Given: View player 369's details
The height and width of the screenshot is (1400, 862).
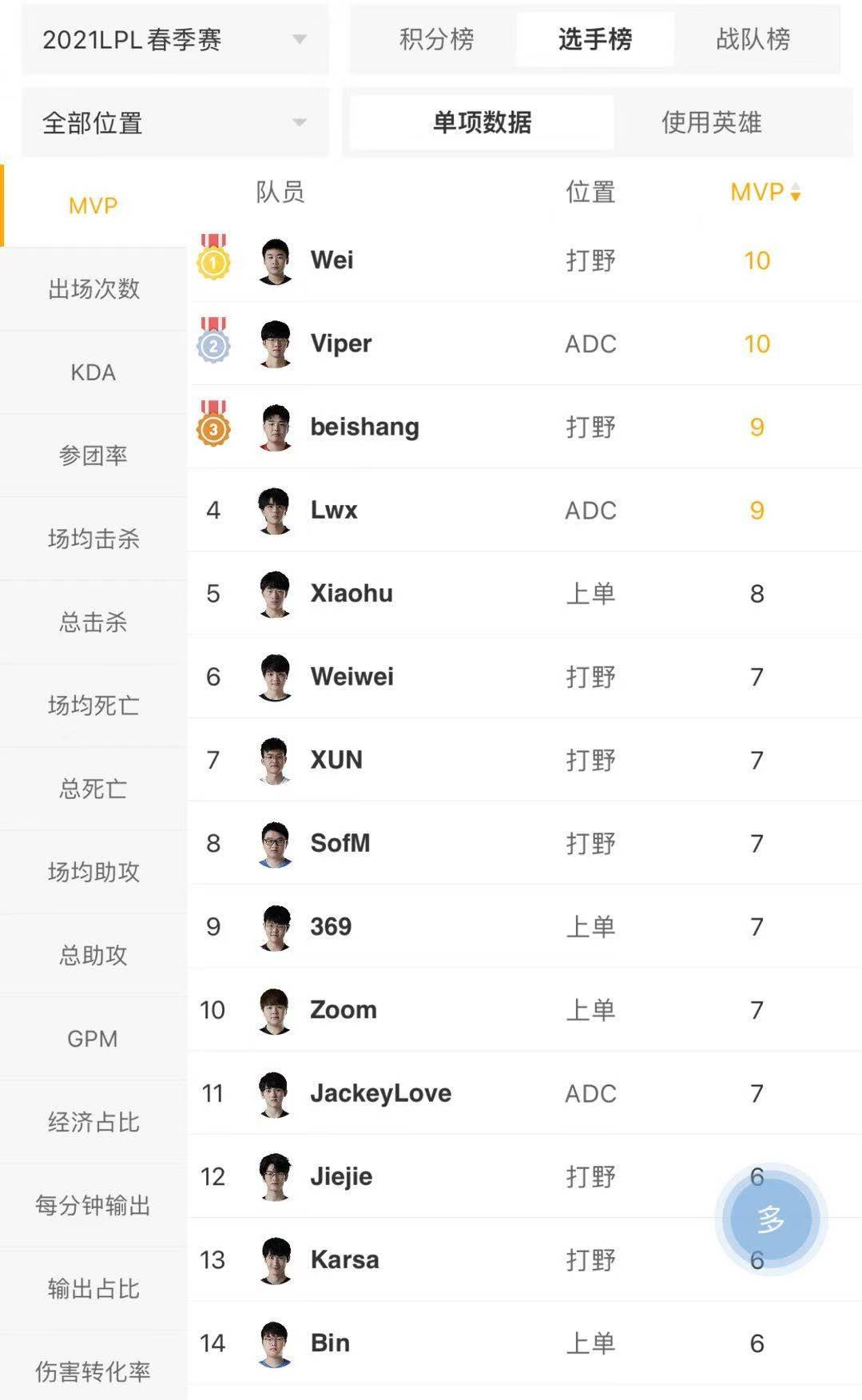Looking at the screenshot, I should (329, 926).
